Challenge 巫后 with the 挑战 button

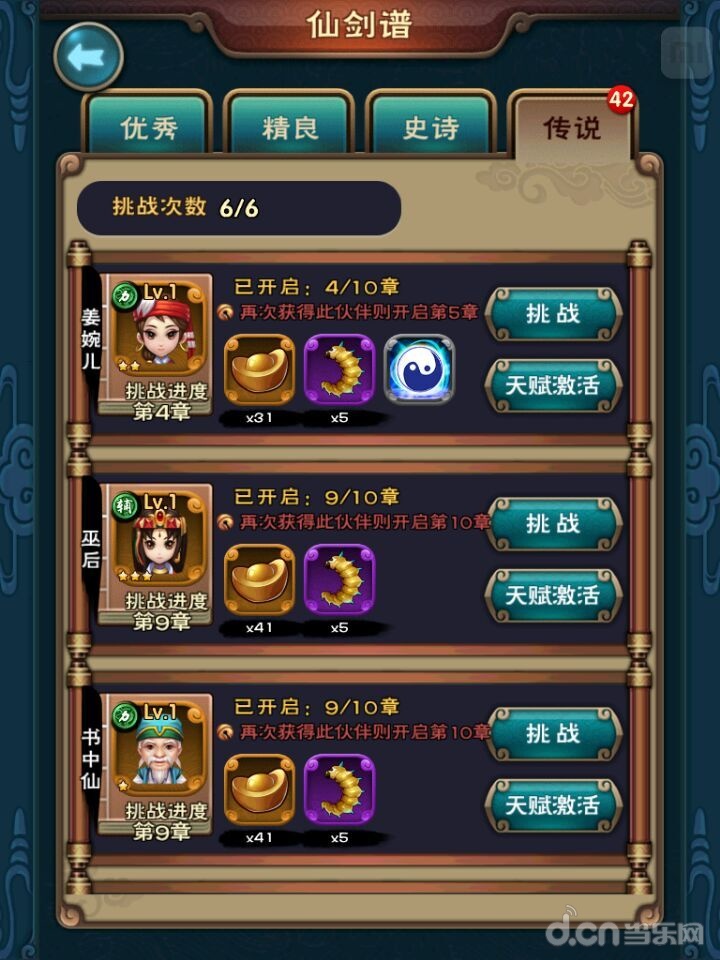click(553, 524)
